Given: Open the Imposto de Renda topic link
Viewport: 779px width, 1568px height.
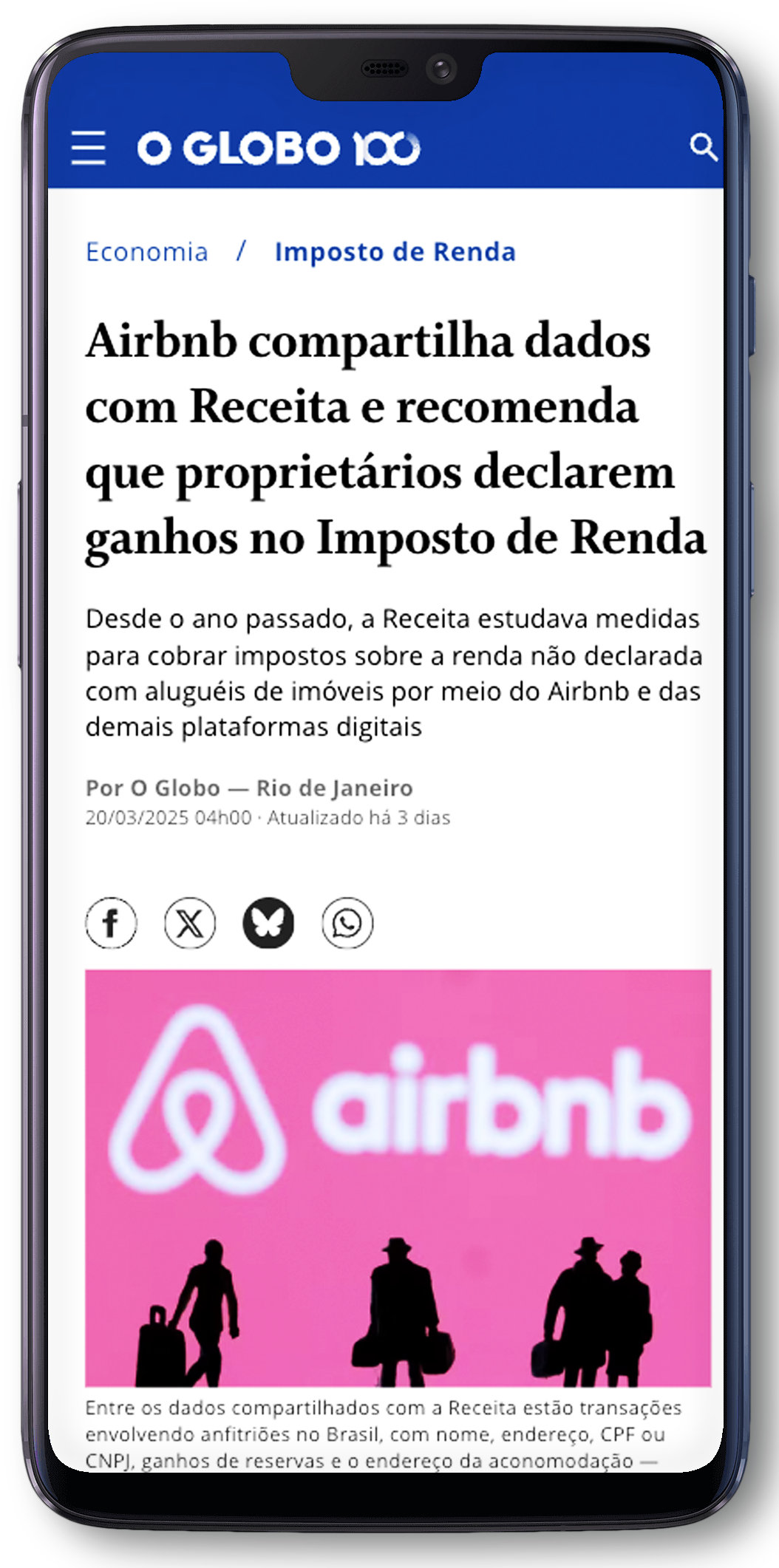Looking at the screenshot, I should click(395, 252).
